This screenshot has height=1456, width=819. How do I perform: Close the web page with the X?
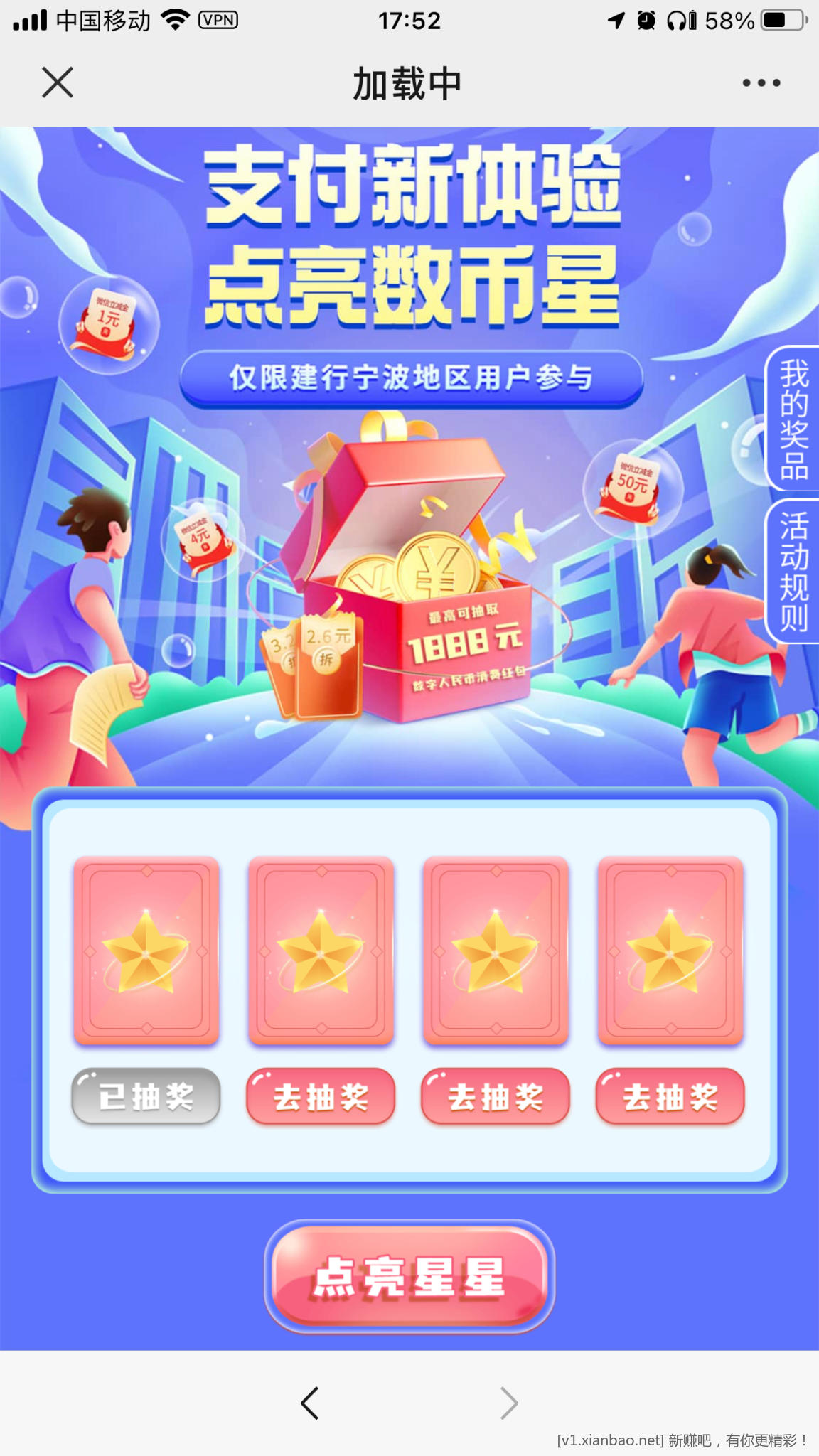tap(58, 82)
